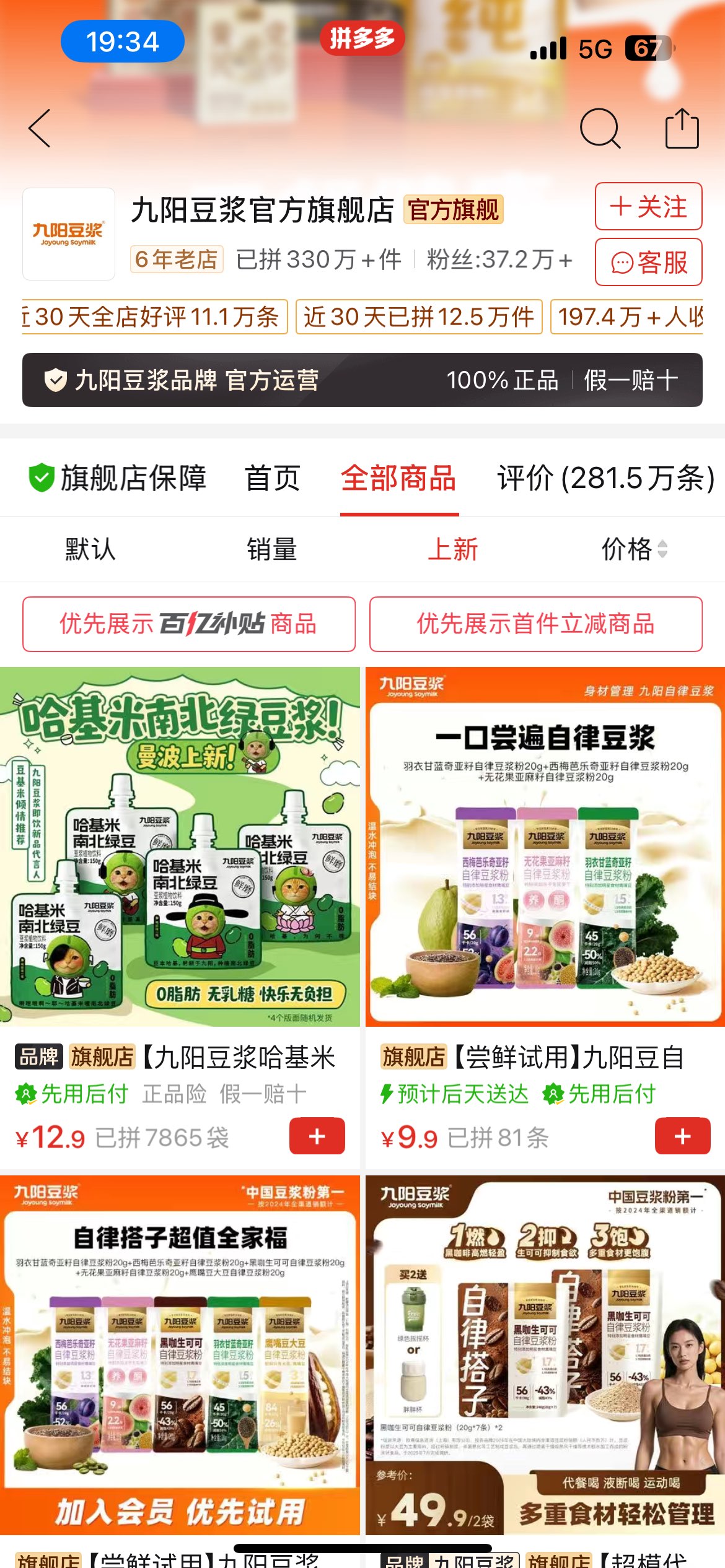Sort products by 默认
The image size is (725, 1568).
[x=90, y=549]
